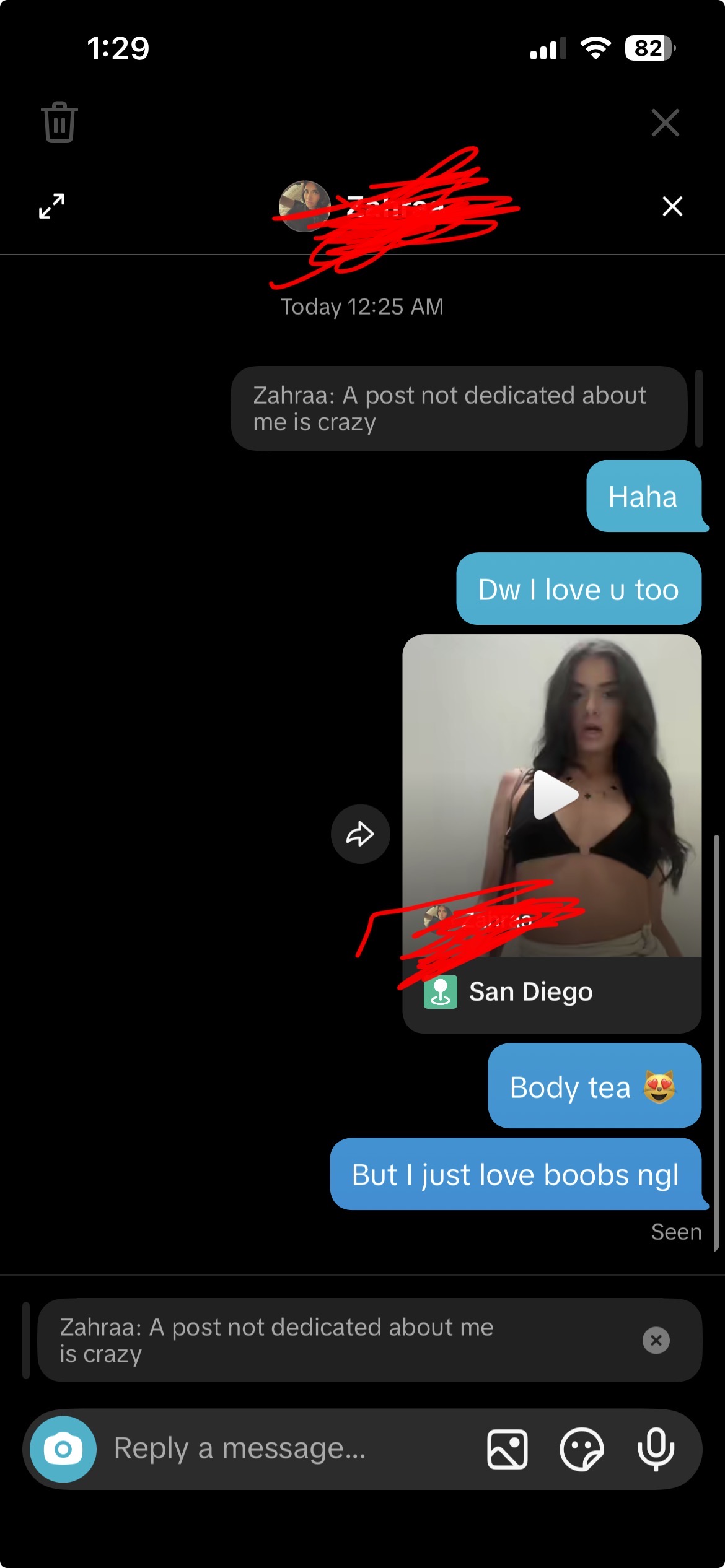Close the chat window with the white X

[672, 206]
